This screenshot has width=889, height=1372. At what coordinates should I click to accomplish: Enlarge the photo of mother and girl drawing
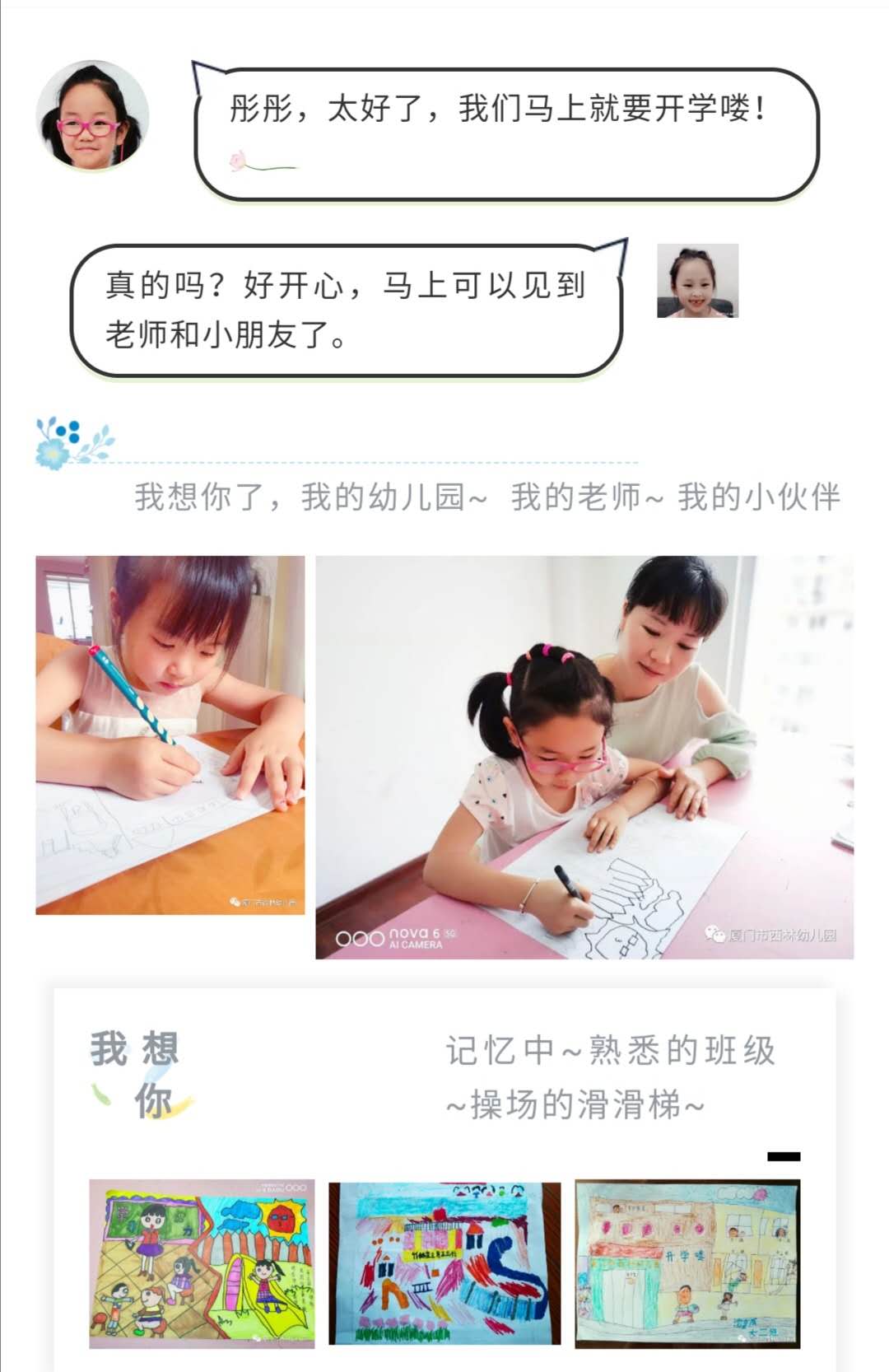pyautogui.click(x=584, y=757)
